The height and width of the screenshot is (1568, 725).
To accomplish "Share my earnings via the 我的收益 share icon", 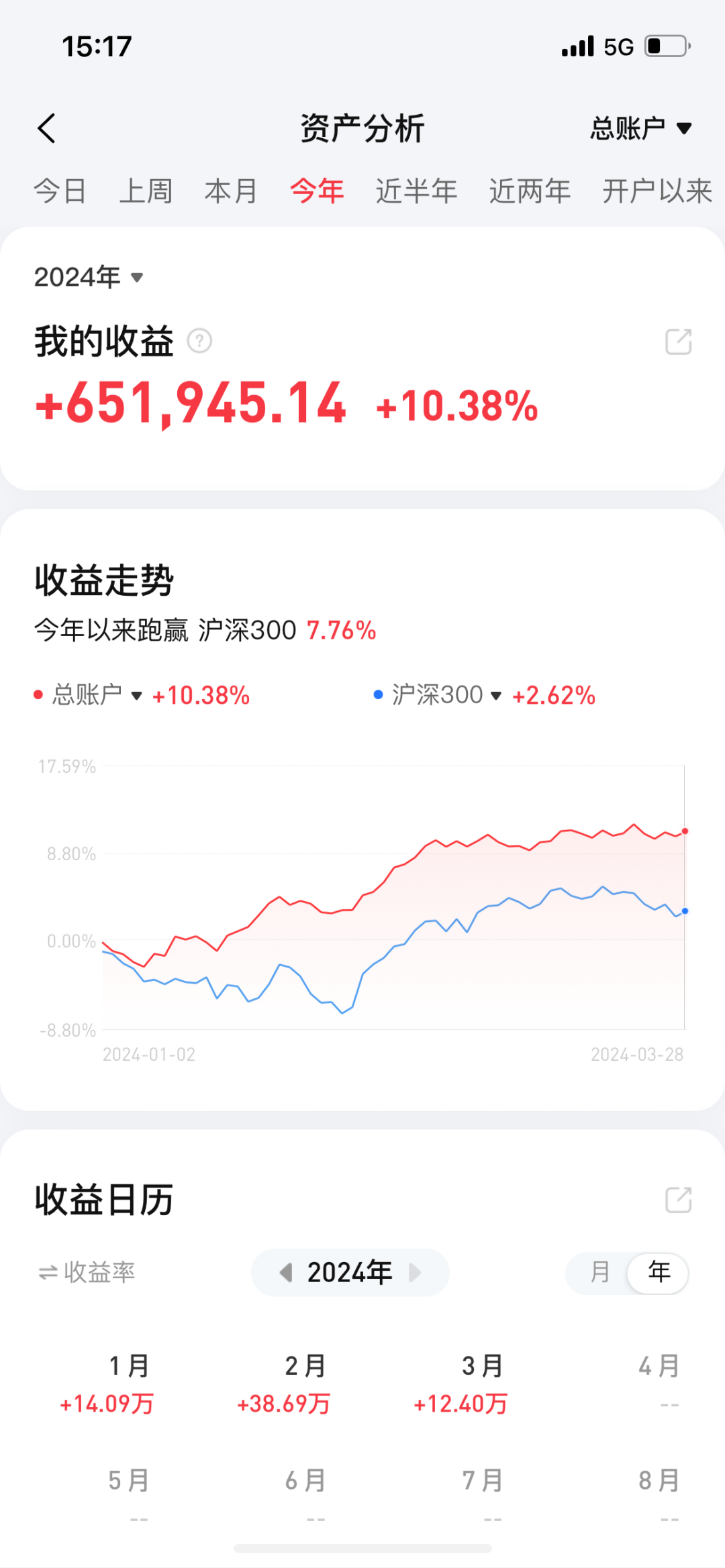I will 679,341.
